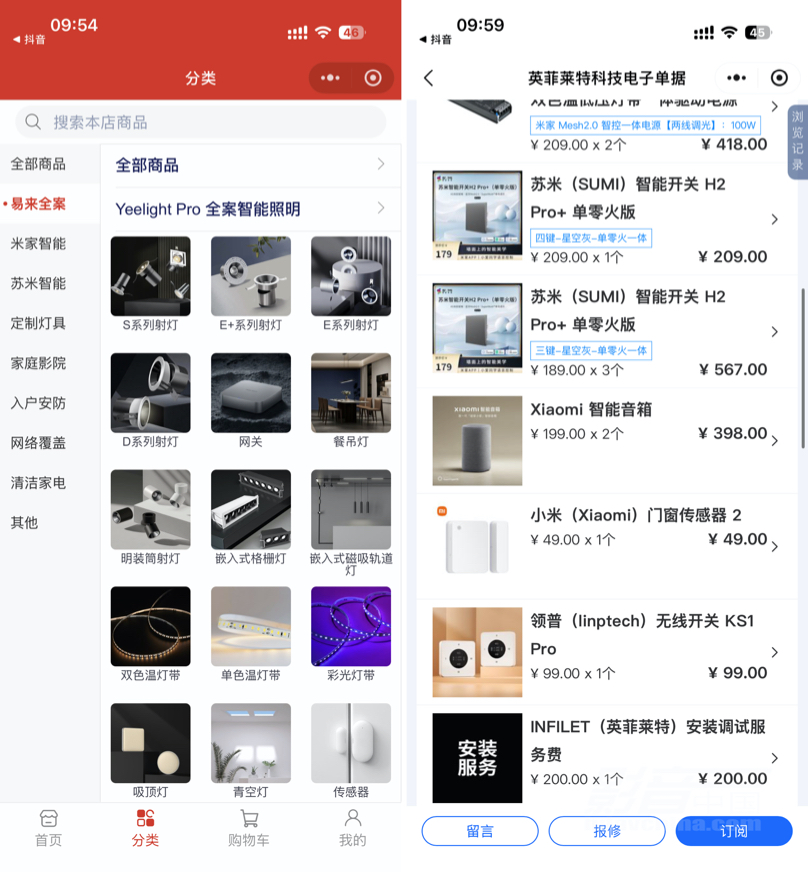
Task: Open the 浏览记录 side tab
Action: [797, 141]
